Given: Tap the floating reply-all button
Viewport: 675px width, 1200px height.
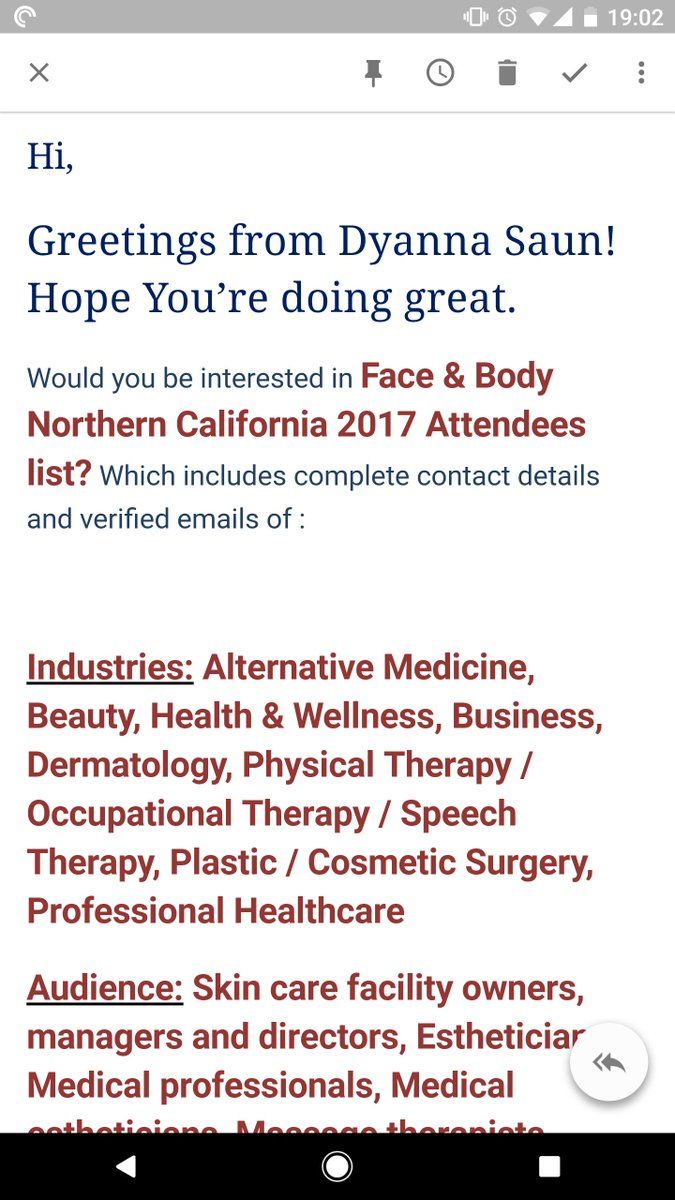Looking at the screenshot, I should coord(609,1063).
